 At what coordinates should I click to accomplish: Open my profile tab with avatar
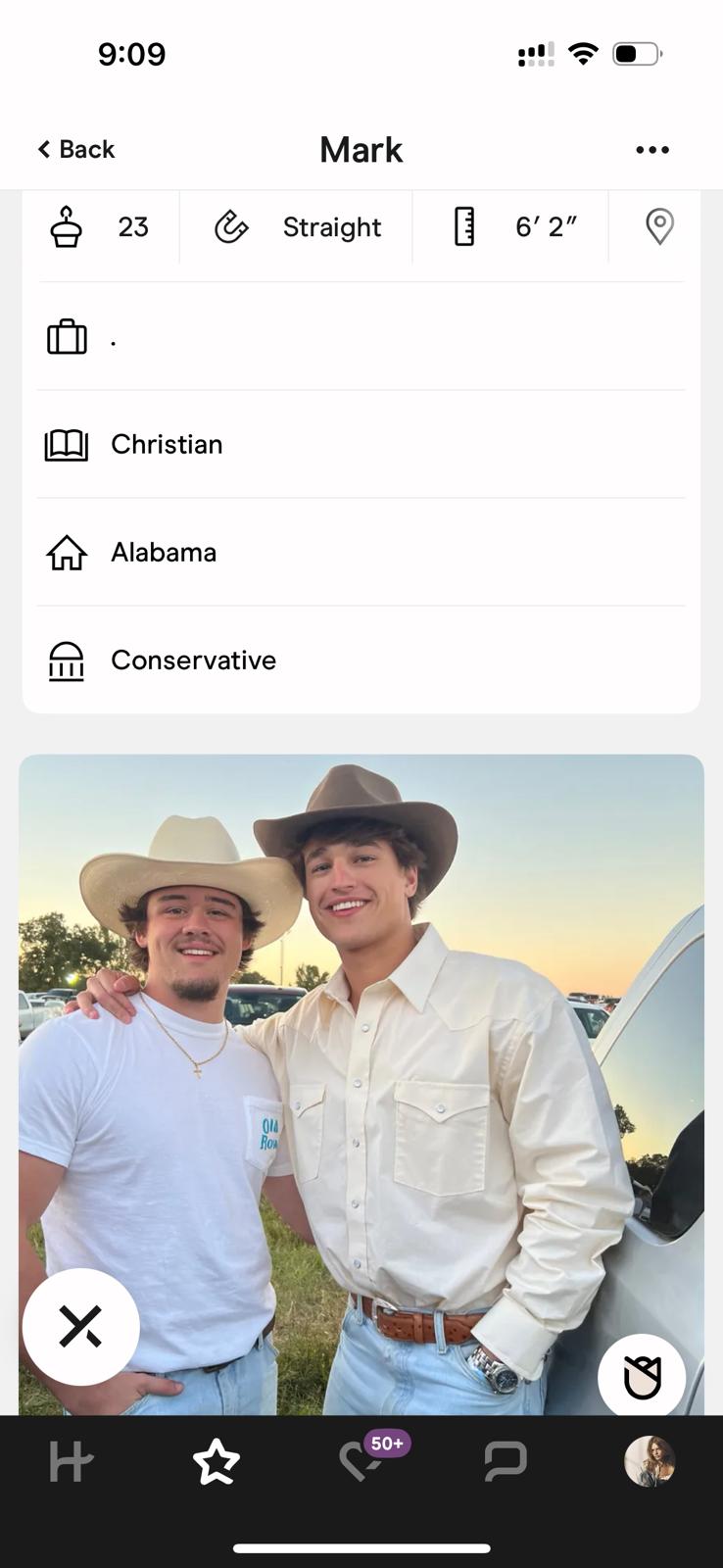coord(650,1462)
